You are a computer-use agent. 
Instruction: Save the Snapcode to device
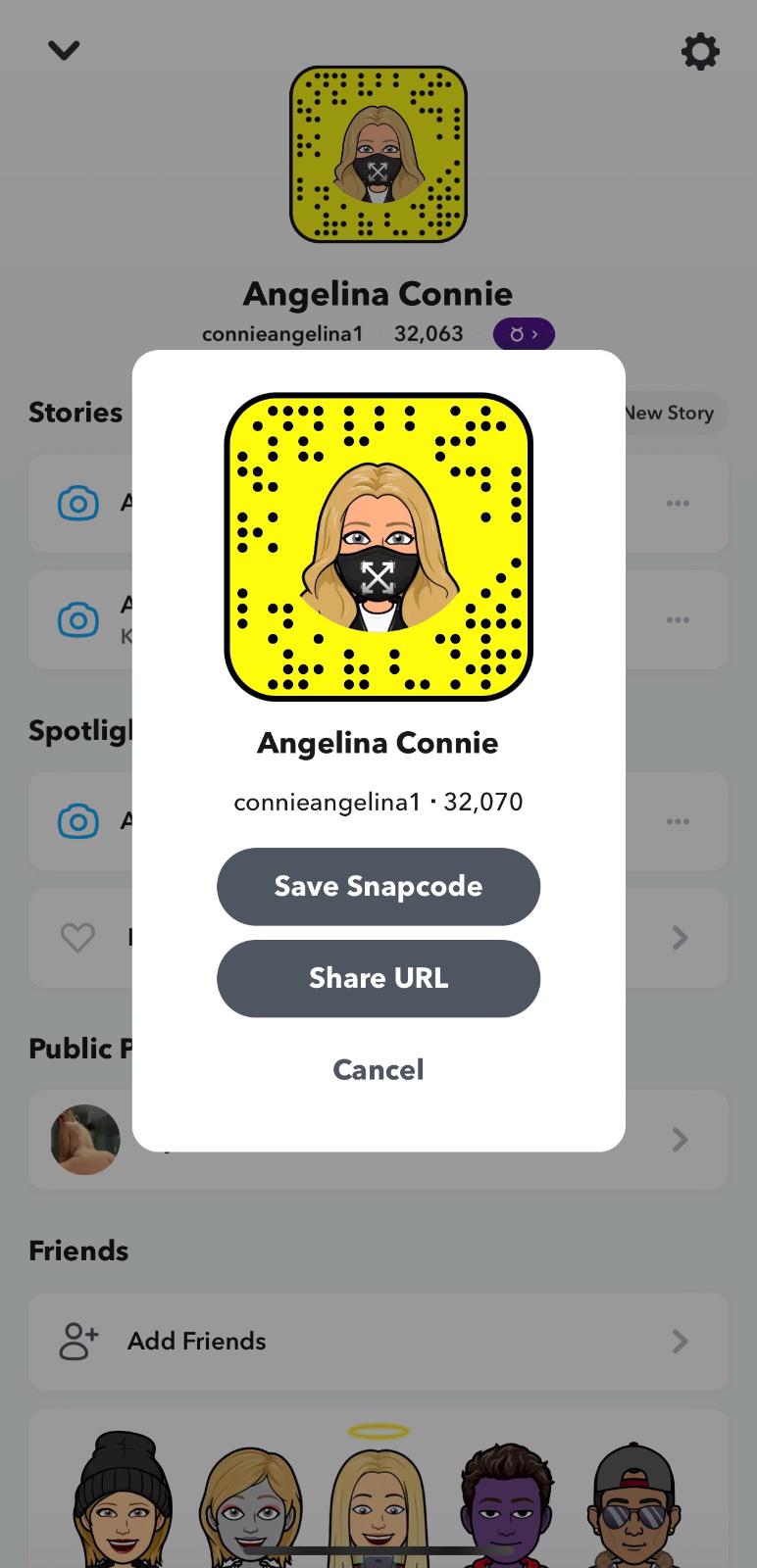coord(378,886)
